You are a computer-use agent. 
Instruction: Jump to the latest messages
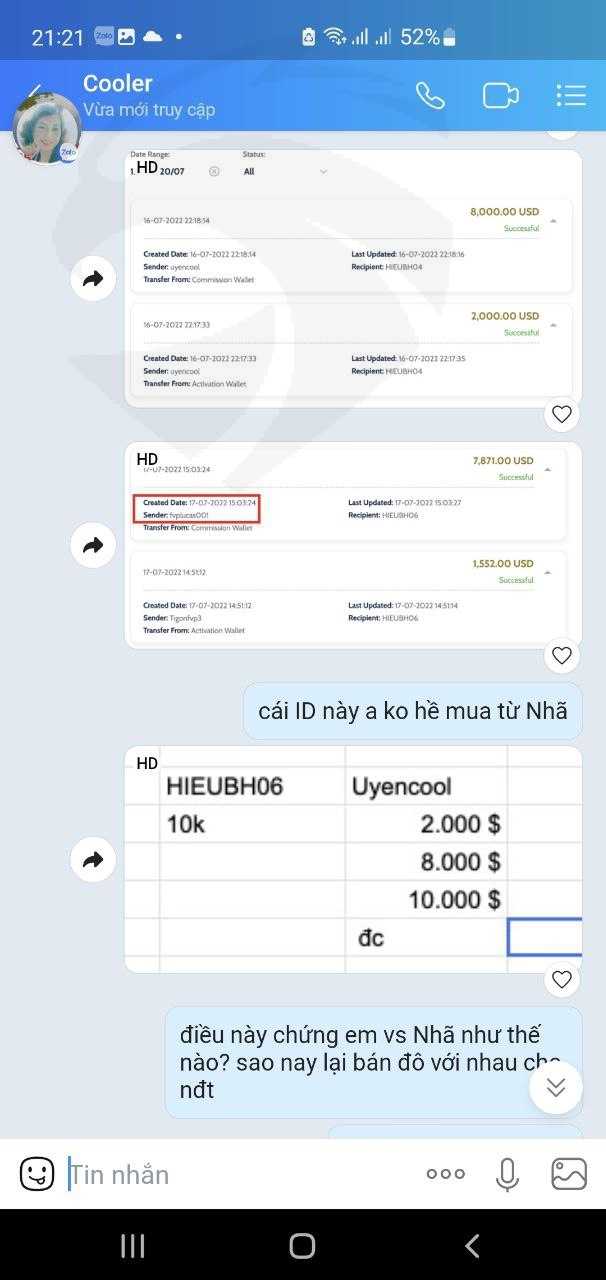click(x=556, y=1087)
